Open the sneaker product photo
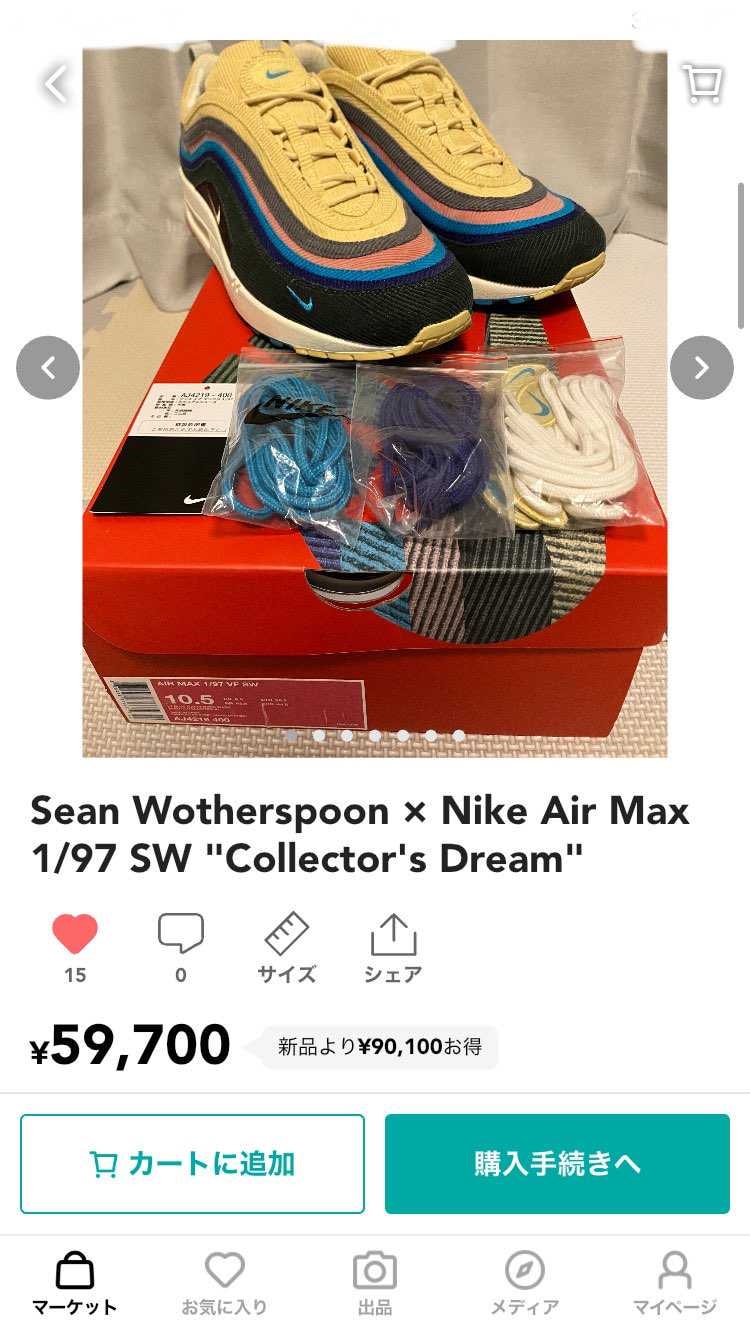Viewport: 750px width, 1334px height. (374, 400)
